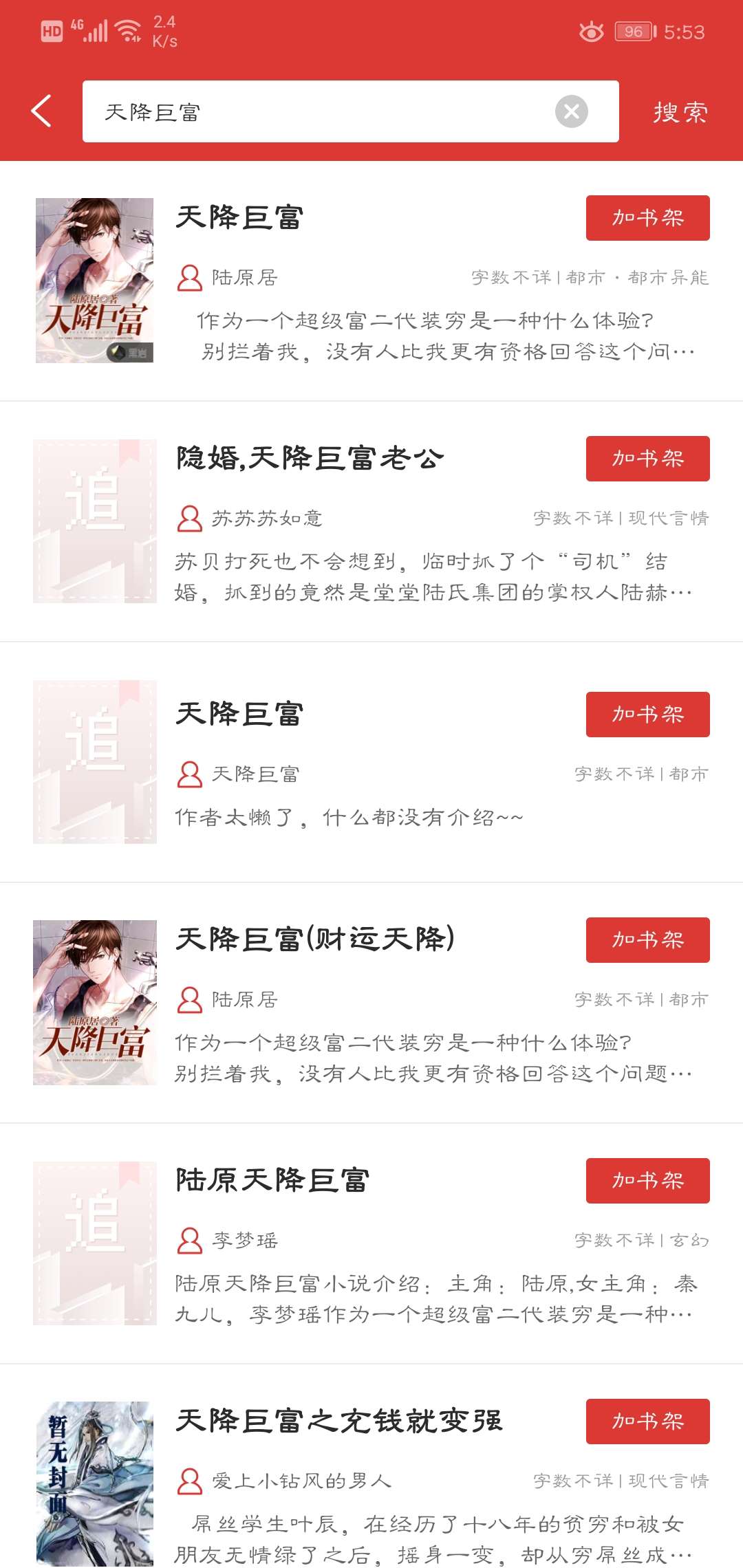Add 隐婚,天降巨富老公 to bookshelf
The height and width of the screenshot is (1568, 743).
(x=648, y=459)
